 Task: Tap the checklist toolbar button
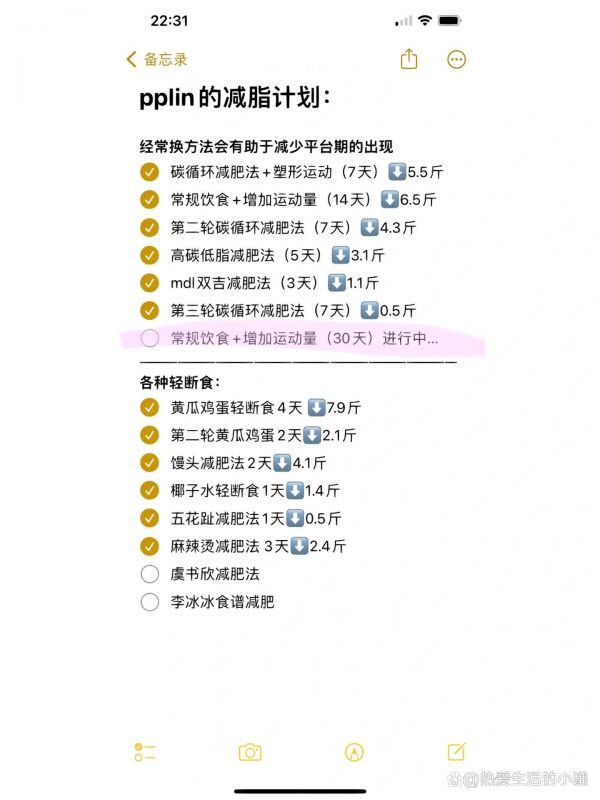click(x=144, y=752)
